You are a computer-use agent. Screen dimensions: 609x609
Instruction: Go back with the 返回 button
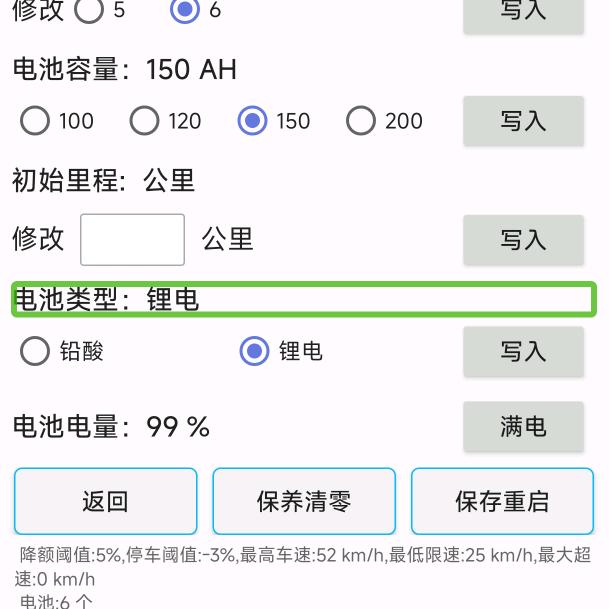pyautogui.click(x=106, y=501)
